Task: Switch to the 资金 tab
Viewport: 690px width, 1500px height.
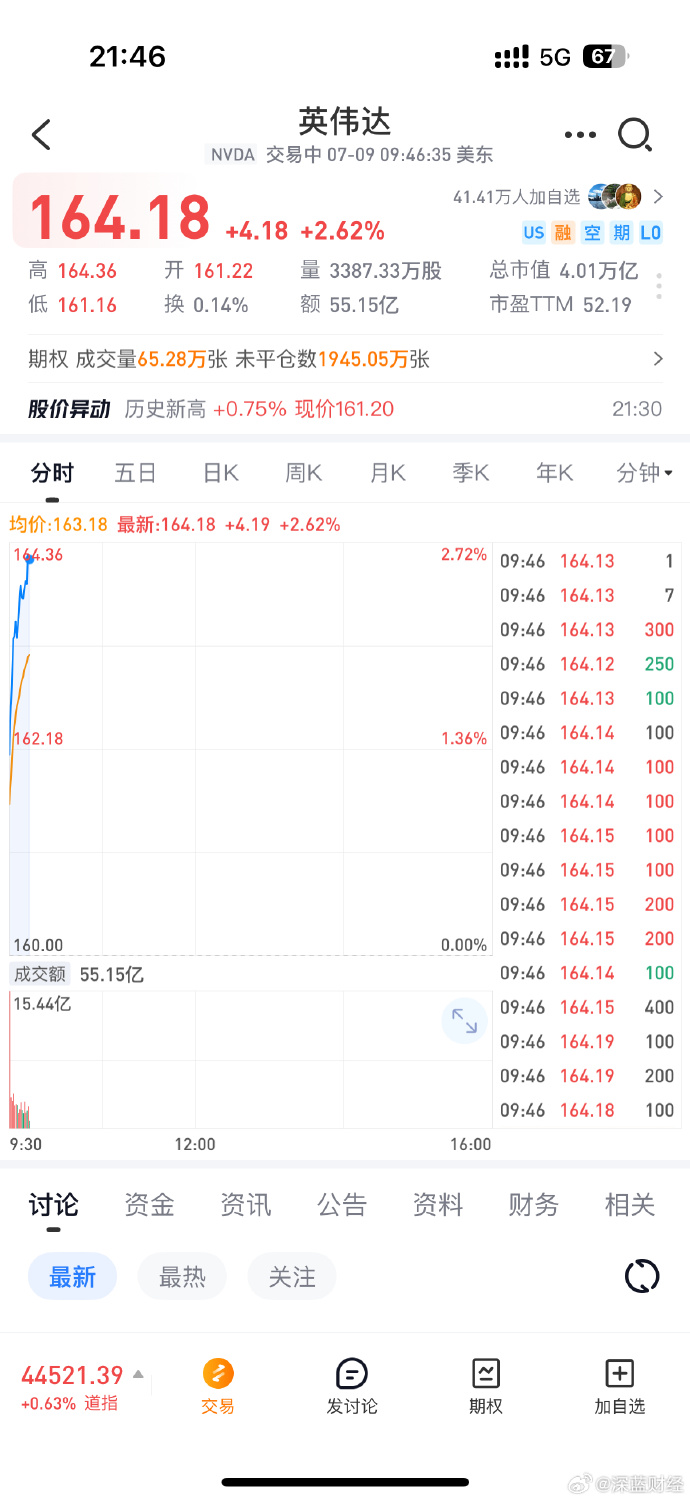Action: [x=149, y=1205]
